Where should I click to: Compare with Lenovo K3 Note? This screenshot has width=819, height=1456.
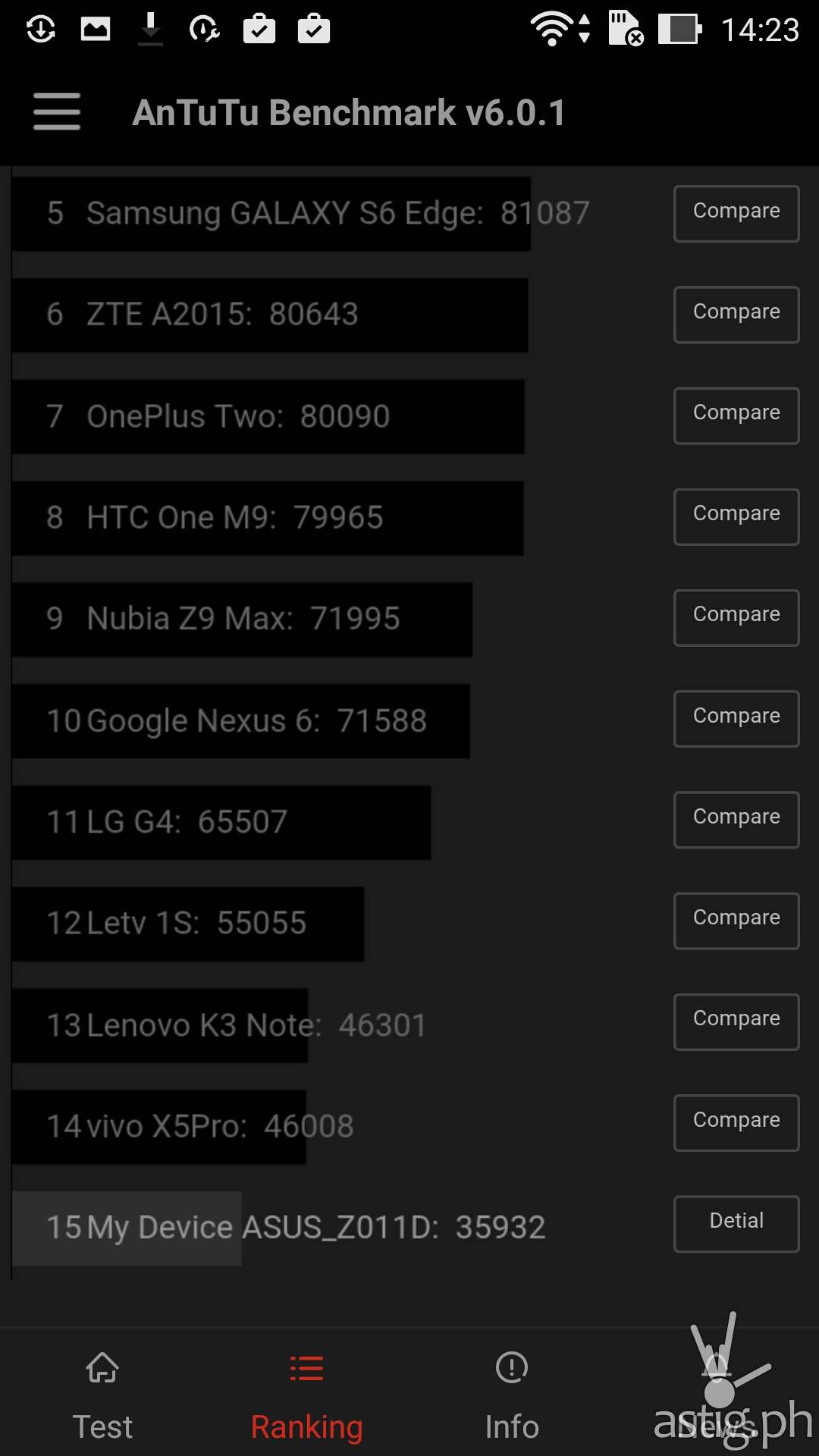[736, 1021]
